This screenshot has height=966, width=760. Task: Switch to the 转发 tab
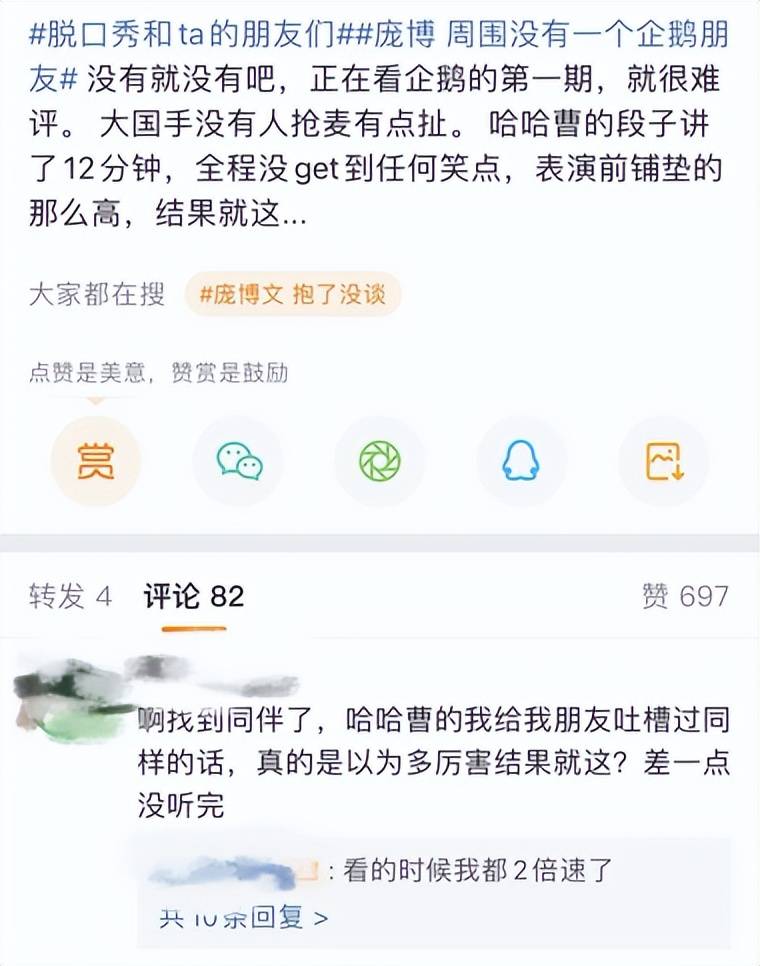point(70,597)
